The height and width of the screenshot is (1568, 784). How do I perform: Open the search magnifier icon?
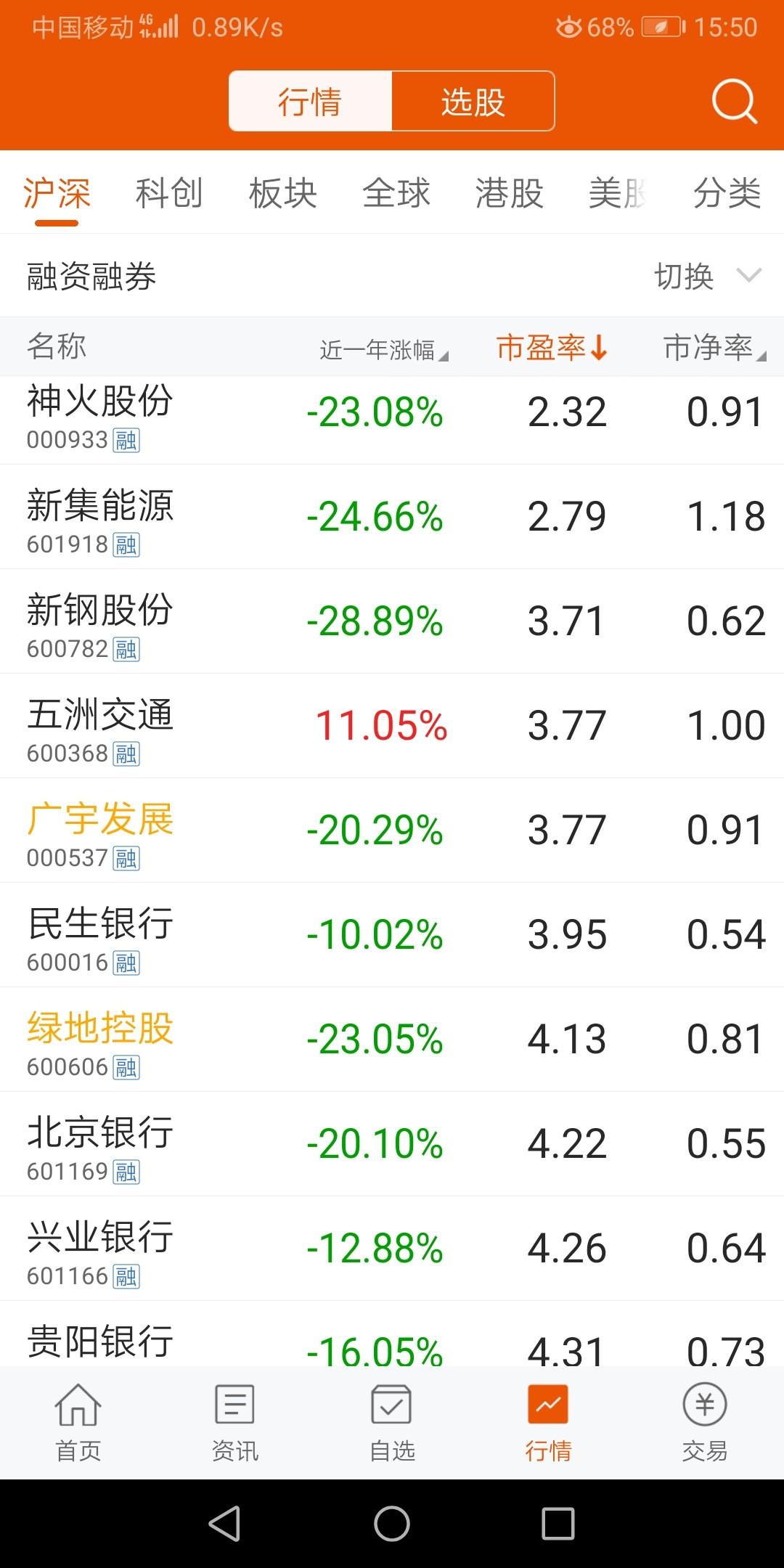pos(734,102)
